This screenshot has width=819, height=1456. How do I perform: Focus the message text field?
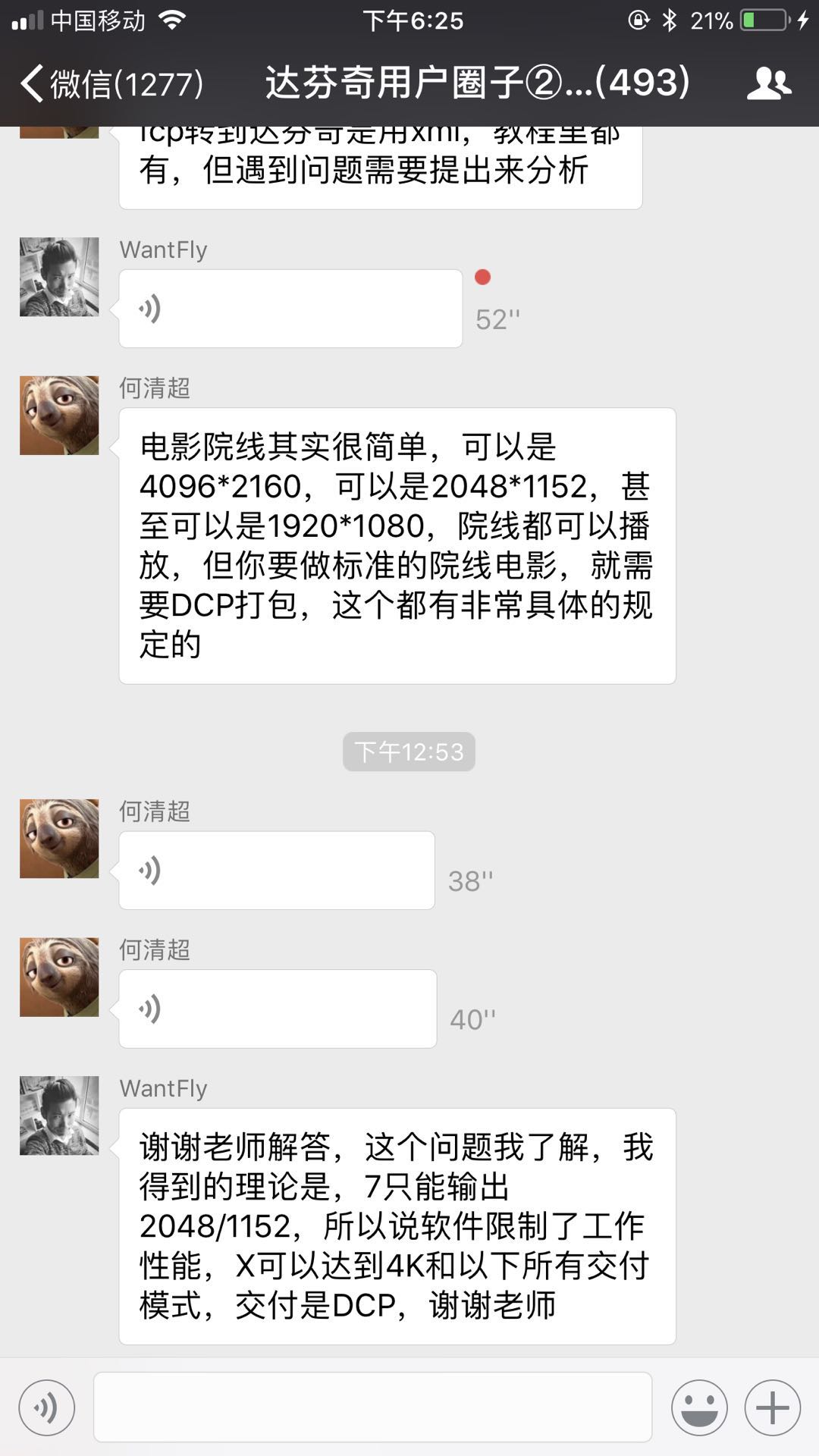tap(372, 1407)
